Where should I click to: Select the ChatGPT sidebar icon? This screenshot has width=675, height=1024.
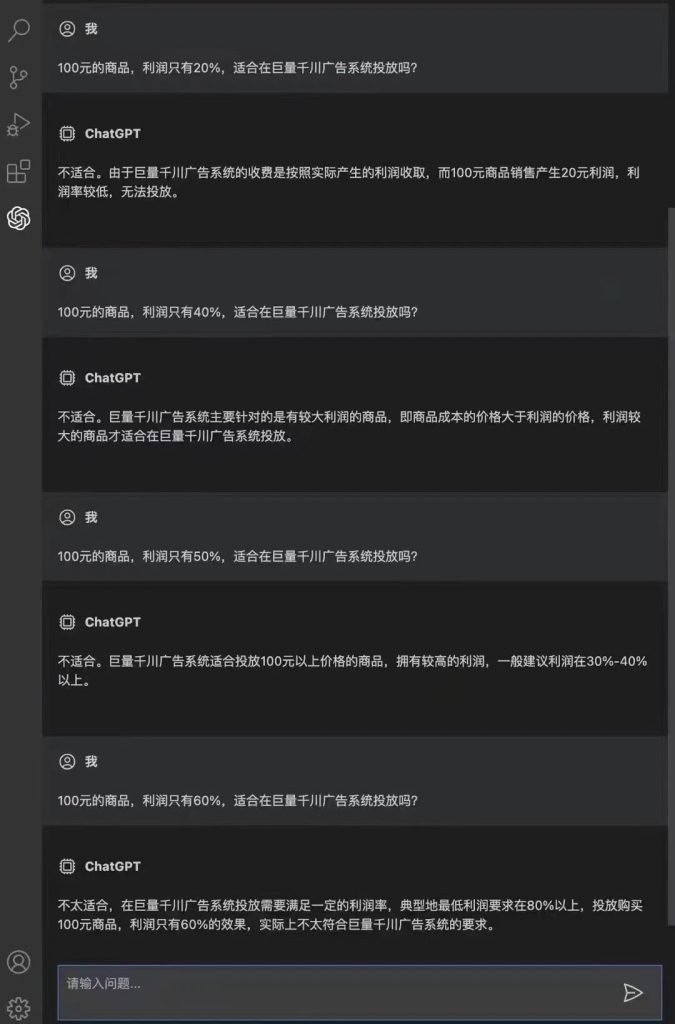coord(19,218)
